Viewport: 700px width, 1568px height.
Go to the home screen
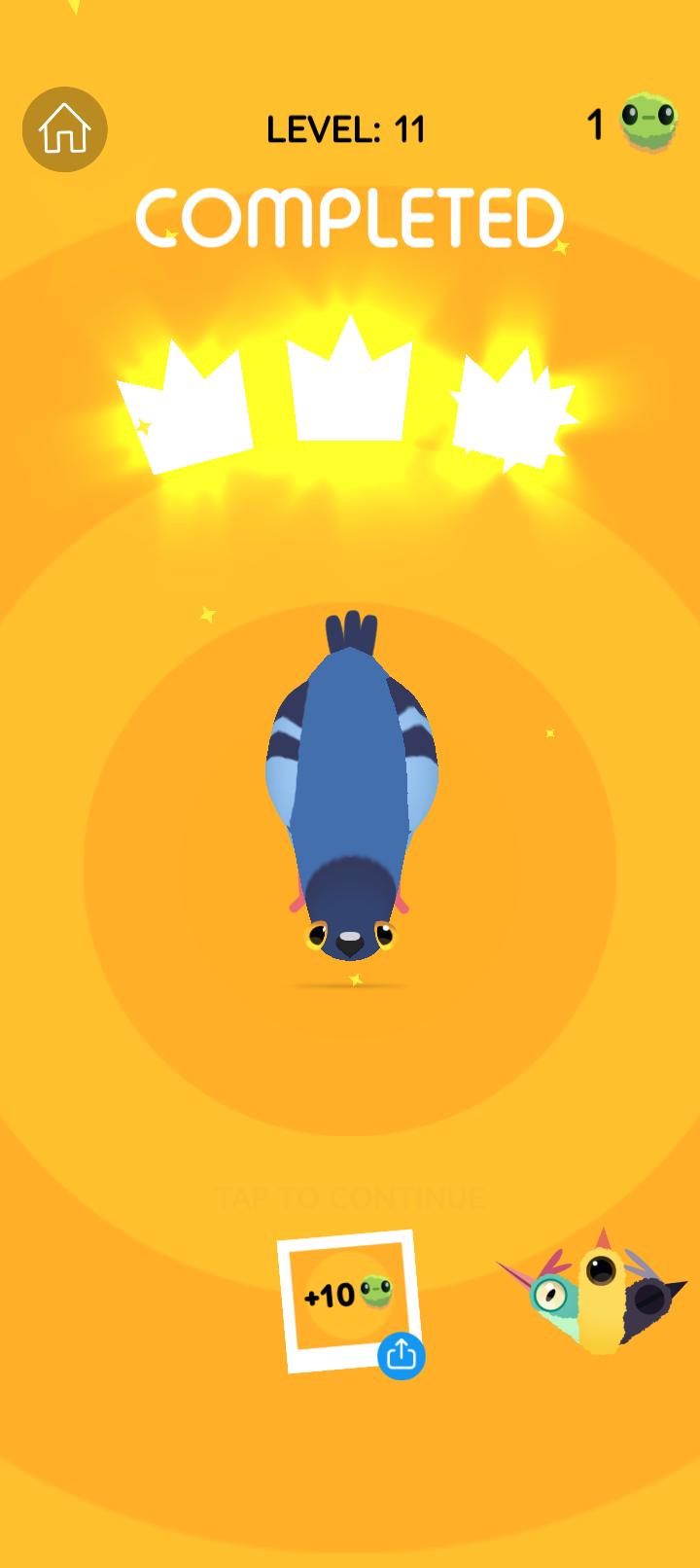click(65, 129)
